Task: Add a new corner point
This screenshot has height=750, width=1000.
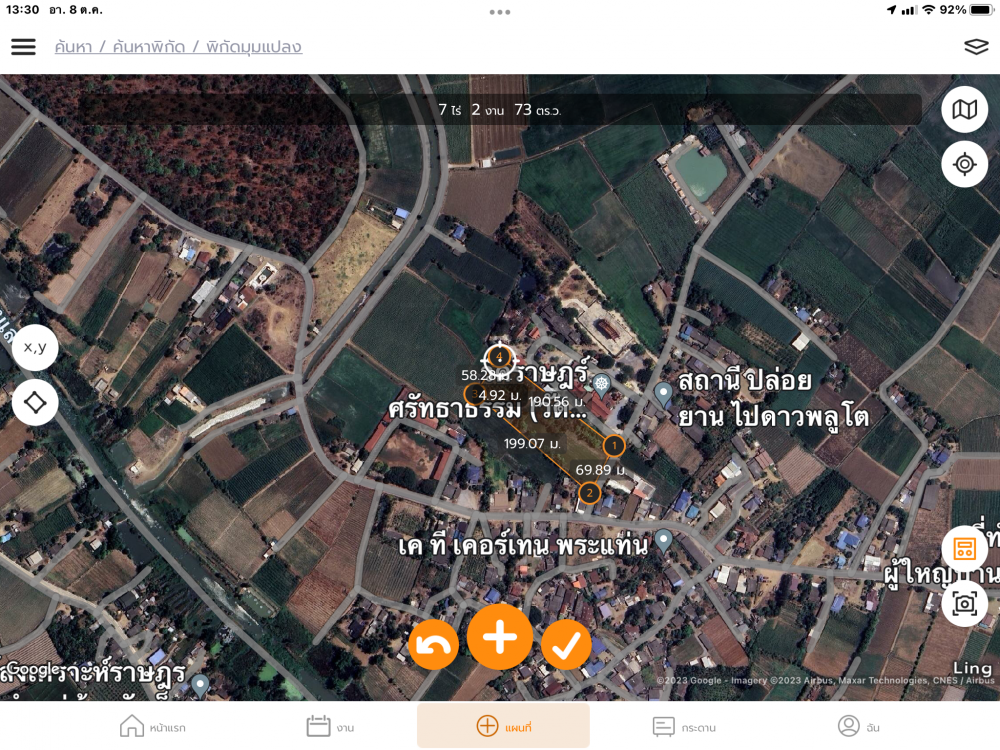Action: [500, 637]
